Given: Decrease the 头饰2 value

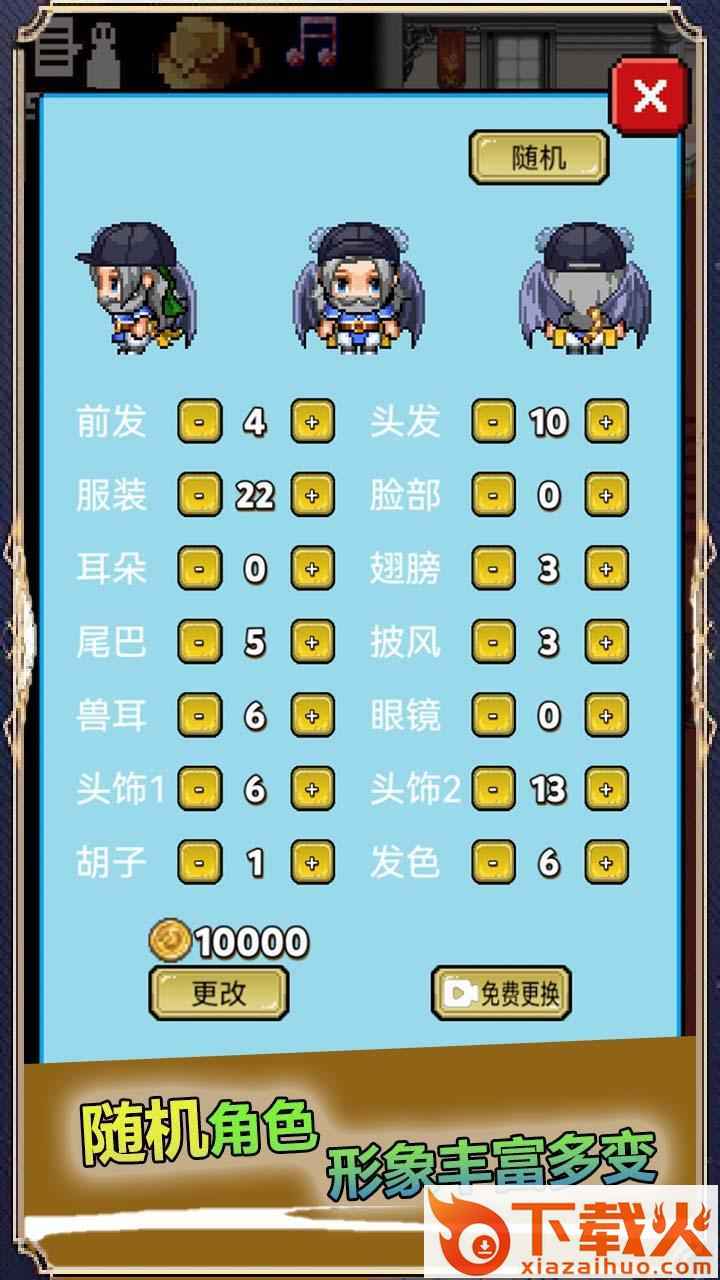Looking at the screenshot, I should point(493,788).
